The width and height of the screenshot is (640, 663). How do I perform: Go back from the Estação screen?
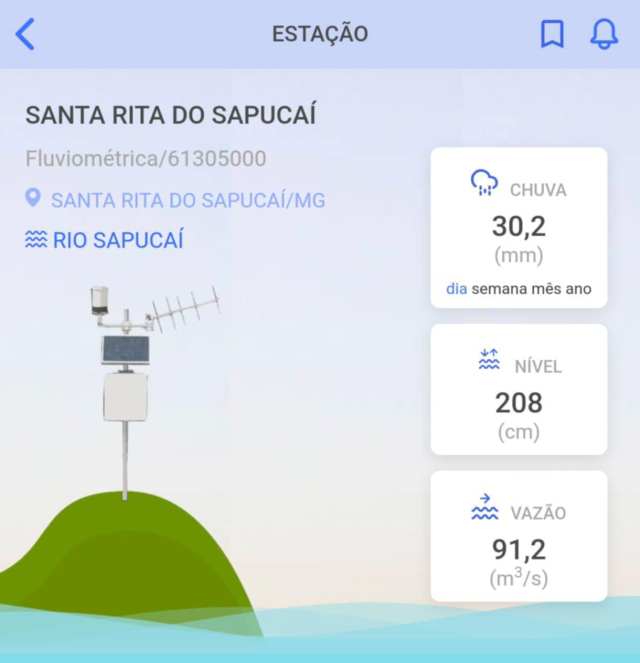(x=25, y=34)
